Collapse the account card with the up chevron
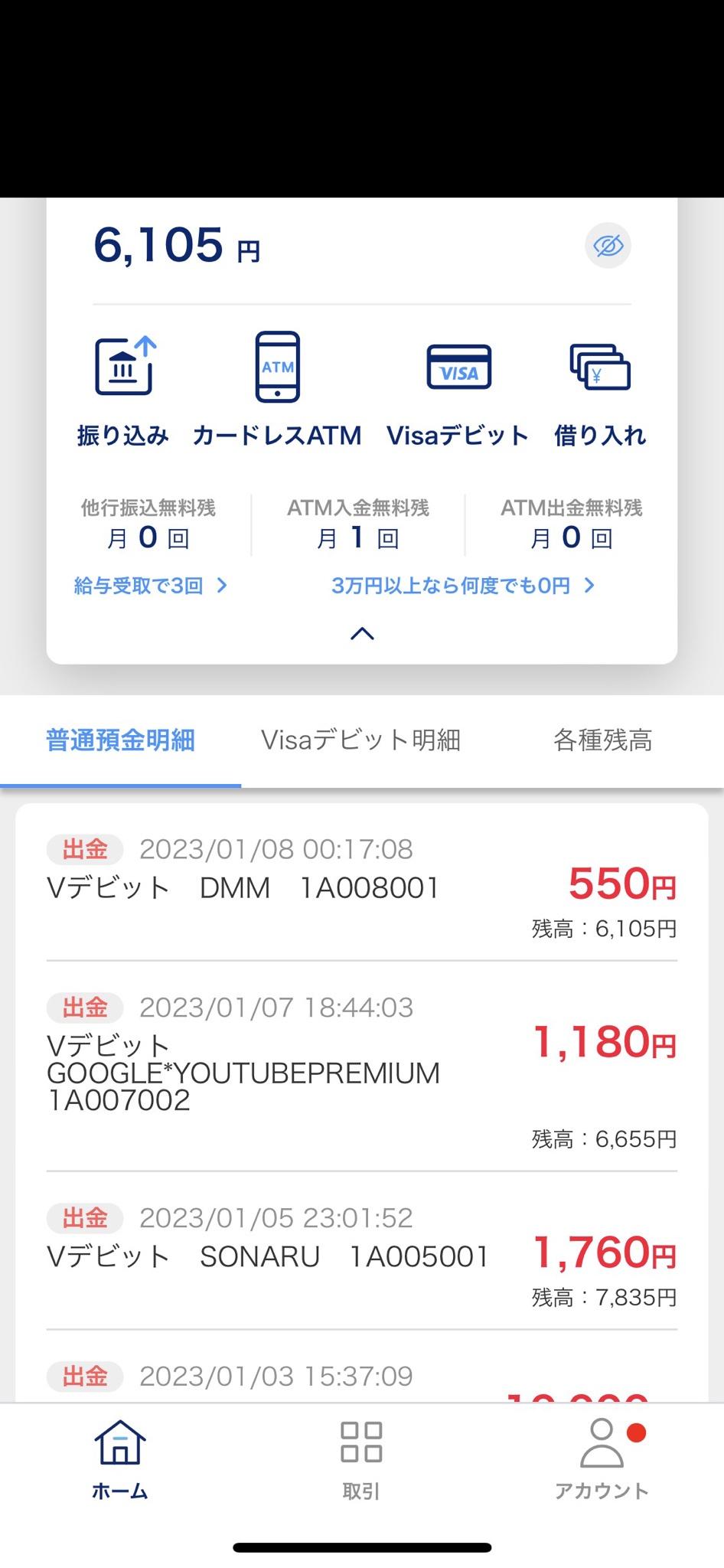This screenshot has height=1568, width=724. click(x=362, y=633)
